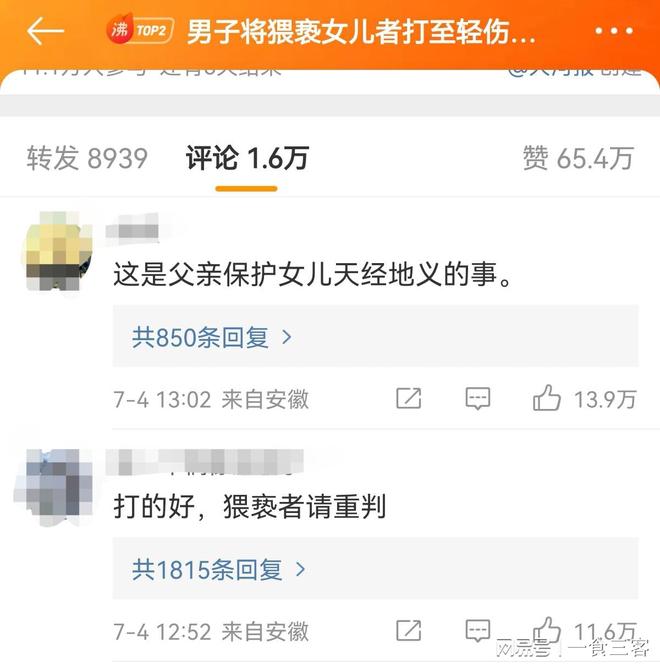The image size is (660, 666).
Task: Switch to the 转发 8939 tab
Action: (87, 158)
